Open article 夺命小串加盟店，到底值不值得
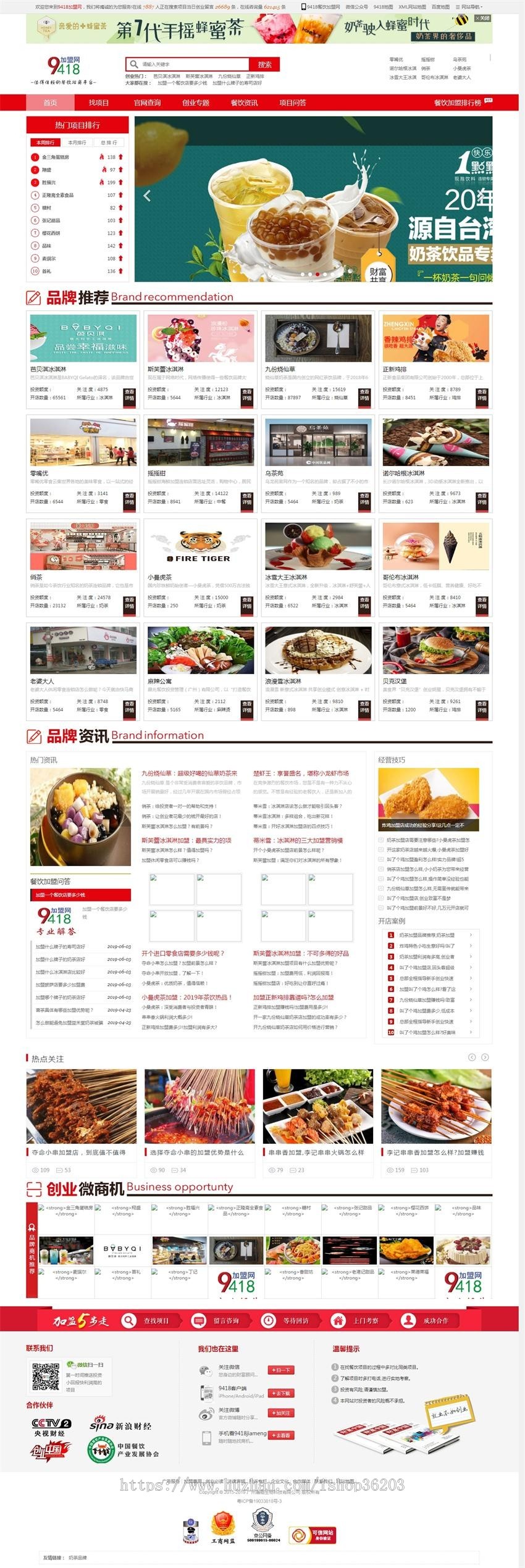This screenshot has height=1568, width=525. (78, 1153)
